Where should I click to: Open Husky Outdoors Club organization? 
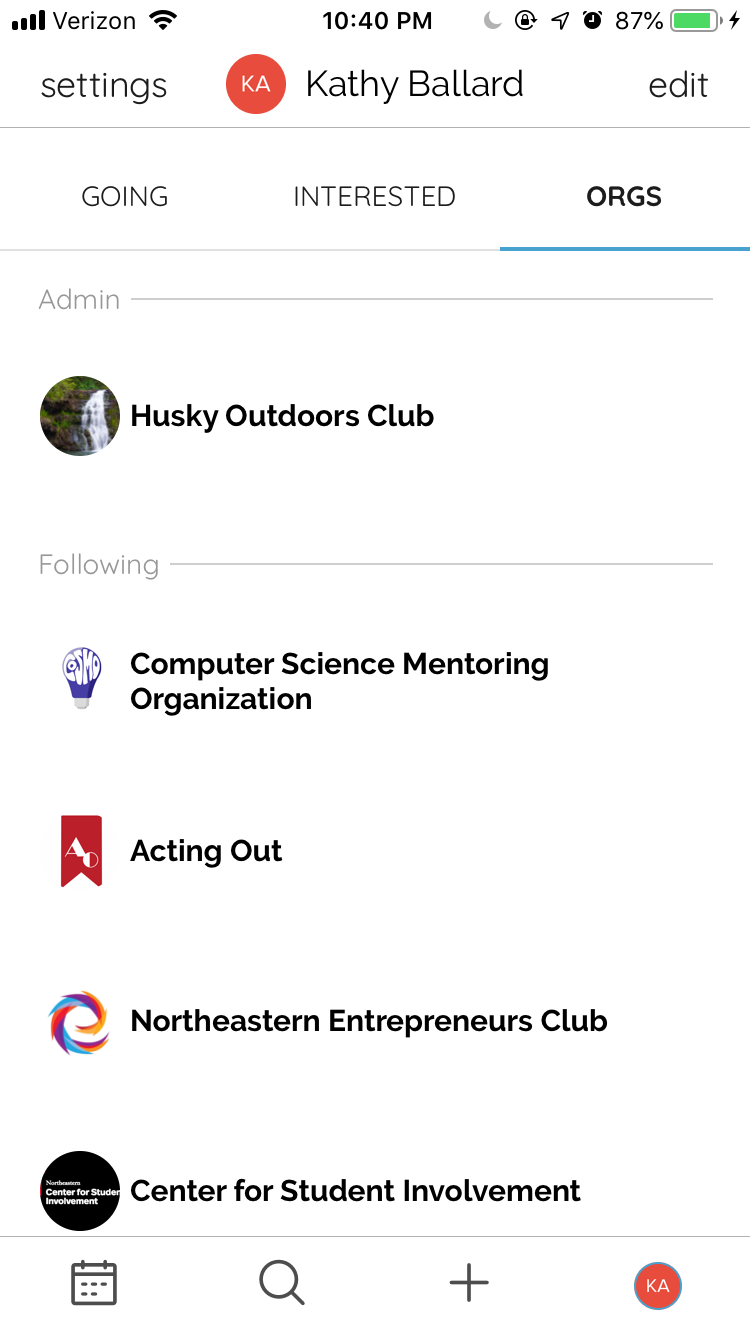click(x=375, y=416)
